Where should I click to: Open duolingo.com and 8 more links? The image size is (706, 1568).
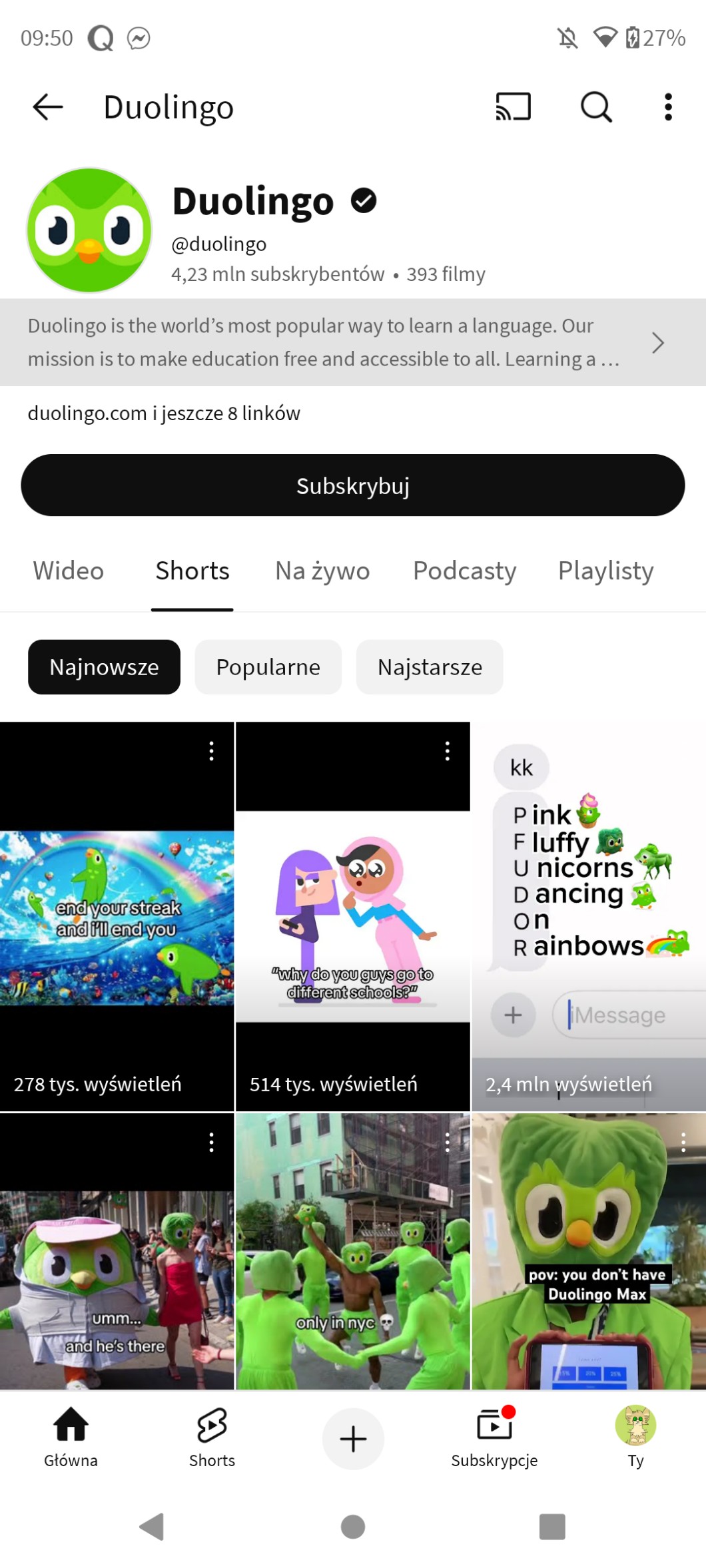(x=164, y=413)
